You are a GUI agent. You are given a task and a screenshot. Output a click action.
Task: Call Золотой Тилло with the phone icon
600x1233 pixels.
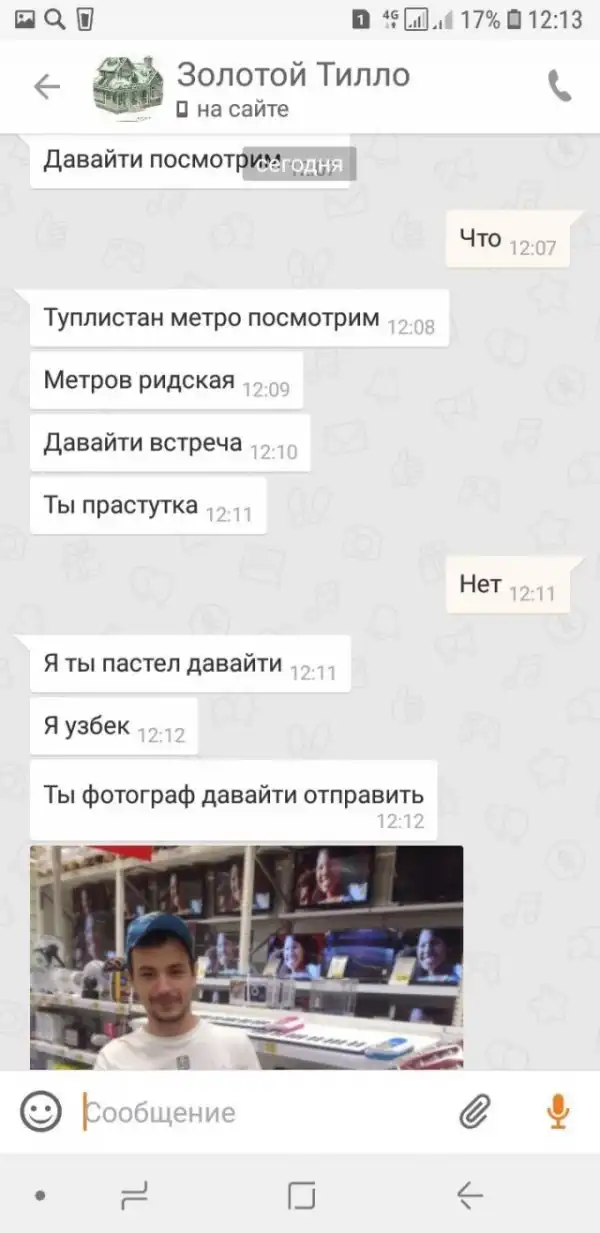click(559, 86)
